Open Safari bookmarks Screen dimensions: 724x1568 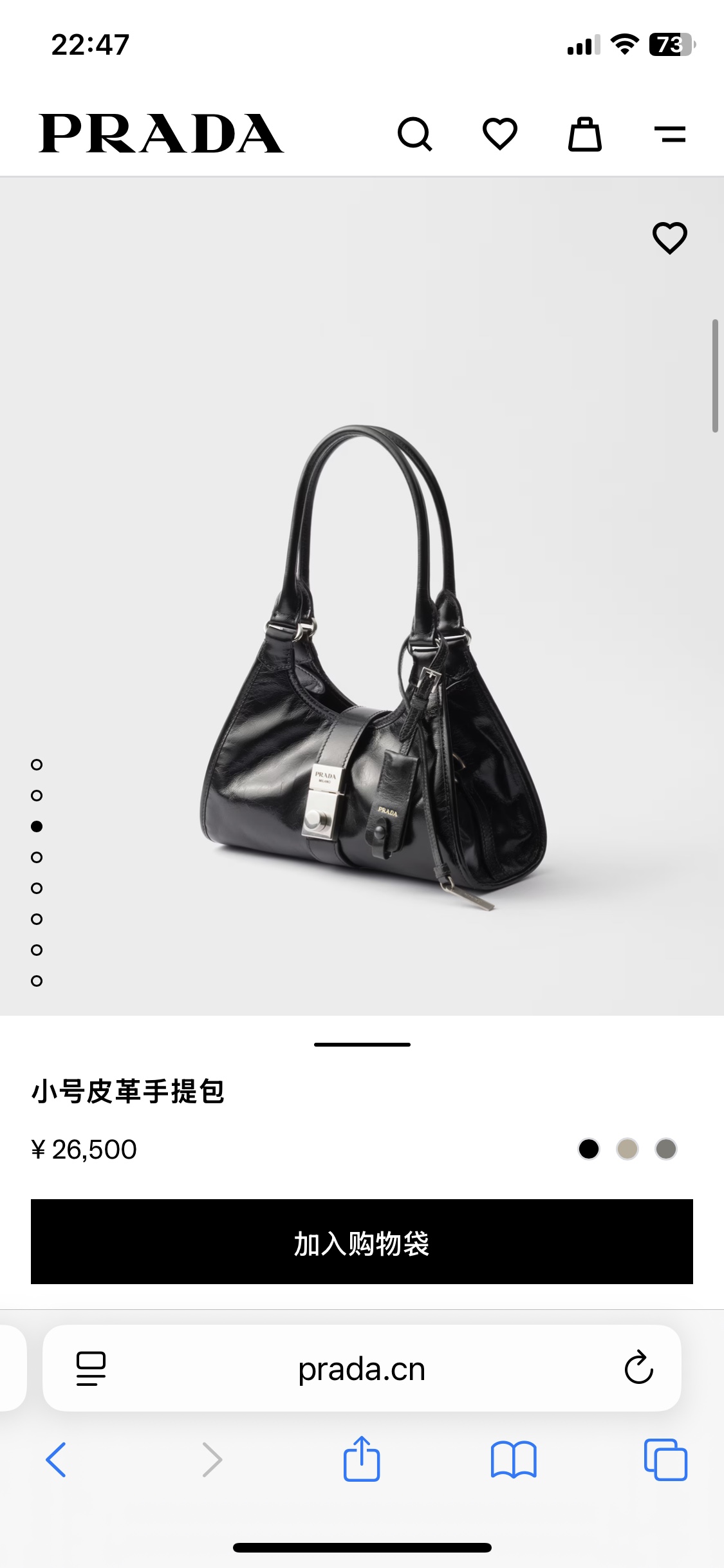(514, 1459)
